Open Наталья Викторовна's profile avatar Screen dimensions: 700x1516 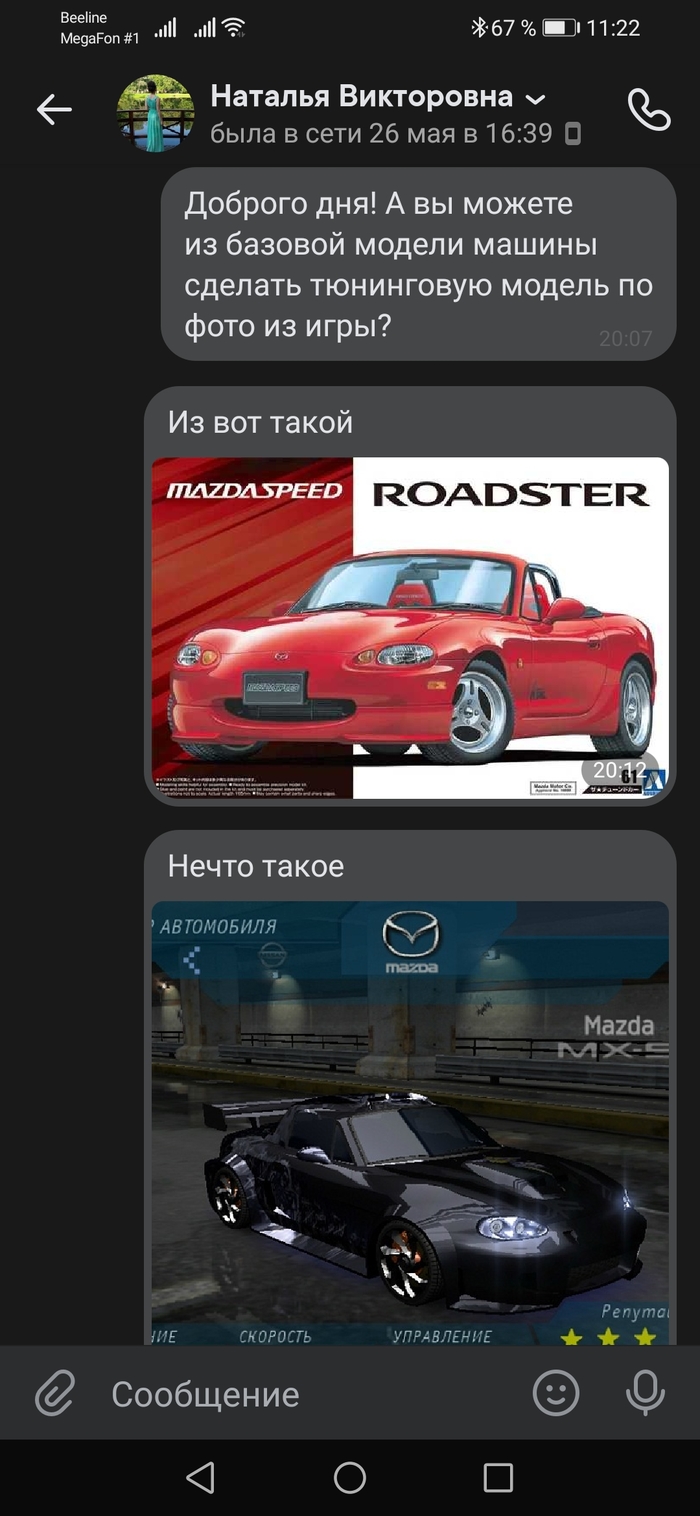[x=155, y=113]
